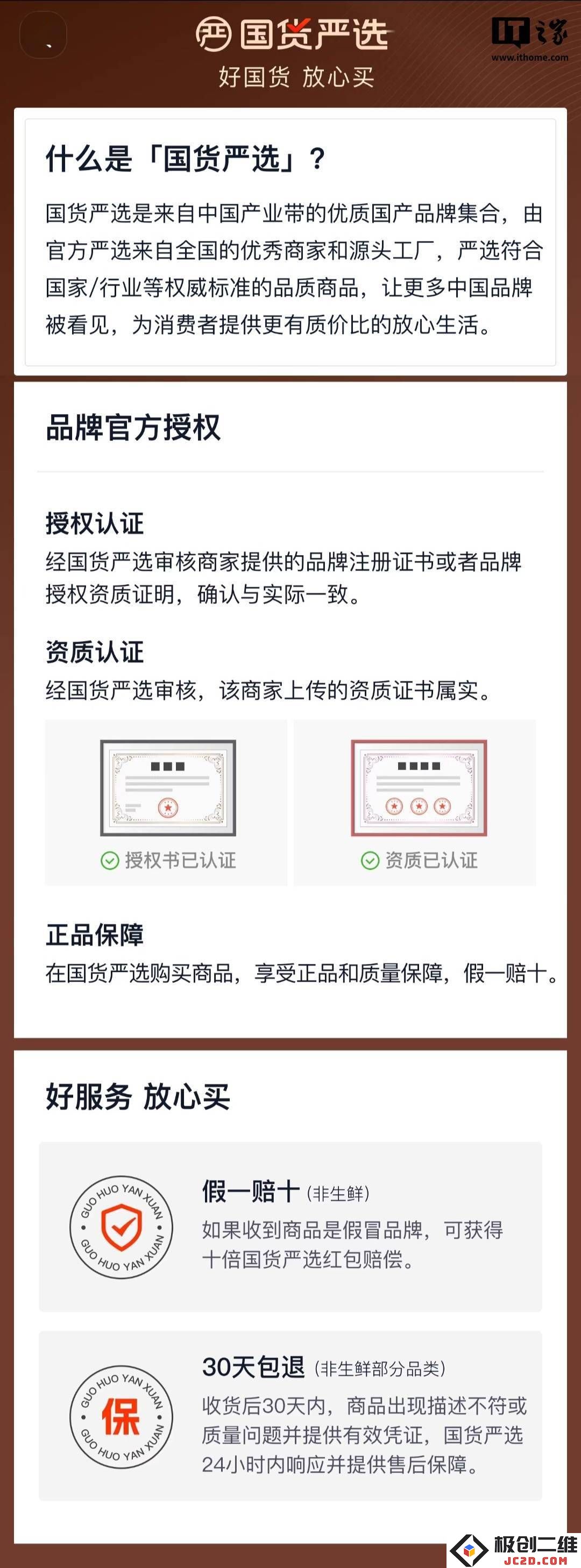Open the 授权书已认证 certificate card
The image size is (581, 1568).
[166, 801]
